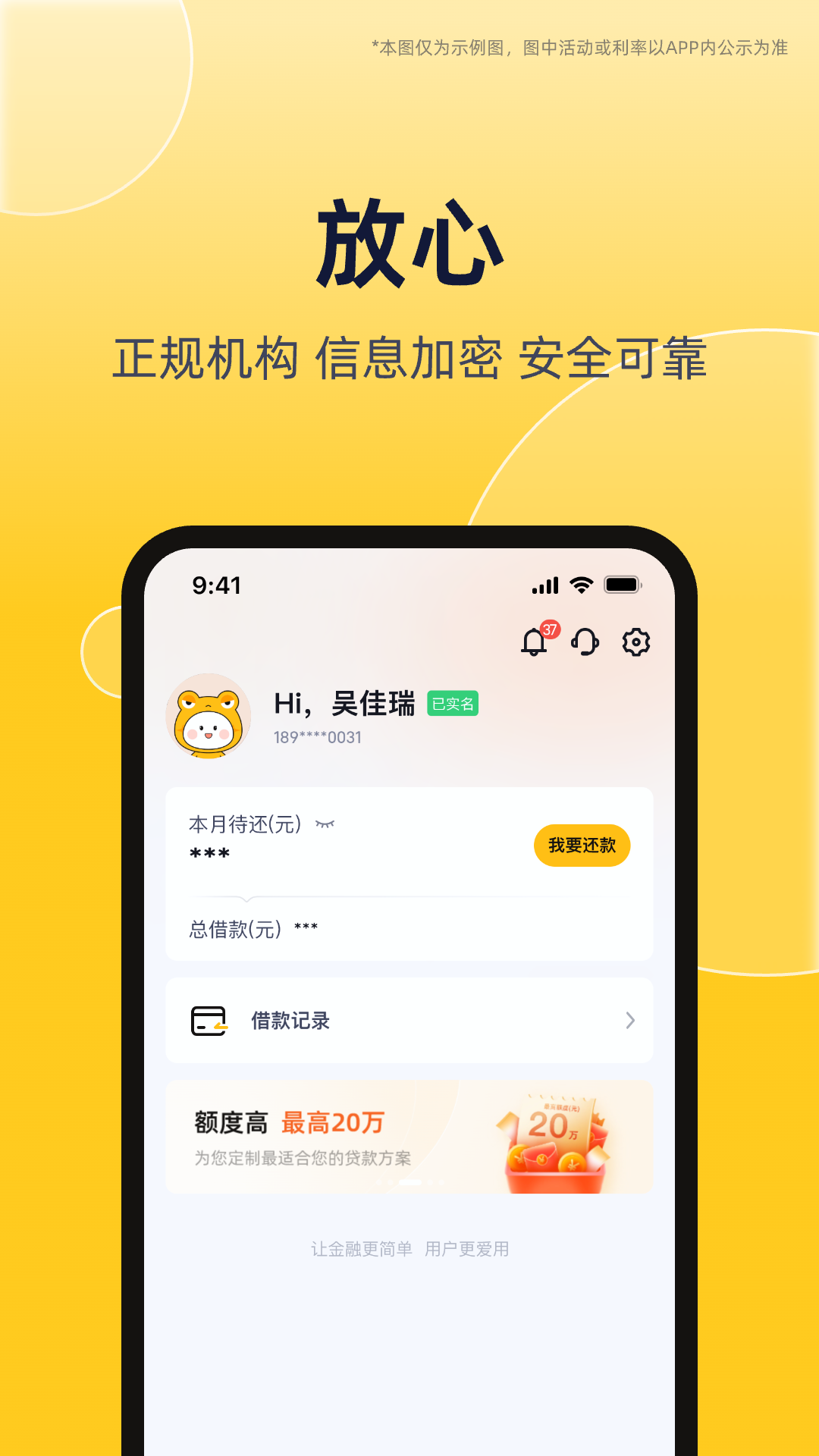Click 为您定制最适合您的贷款方案 text

[304, 1157]
